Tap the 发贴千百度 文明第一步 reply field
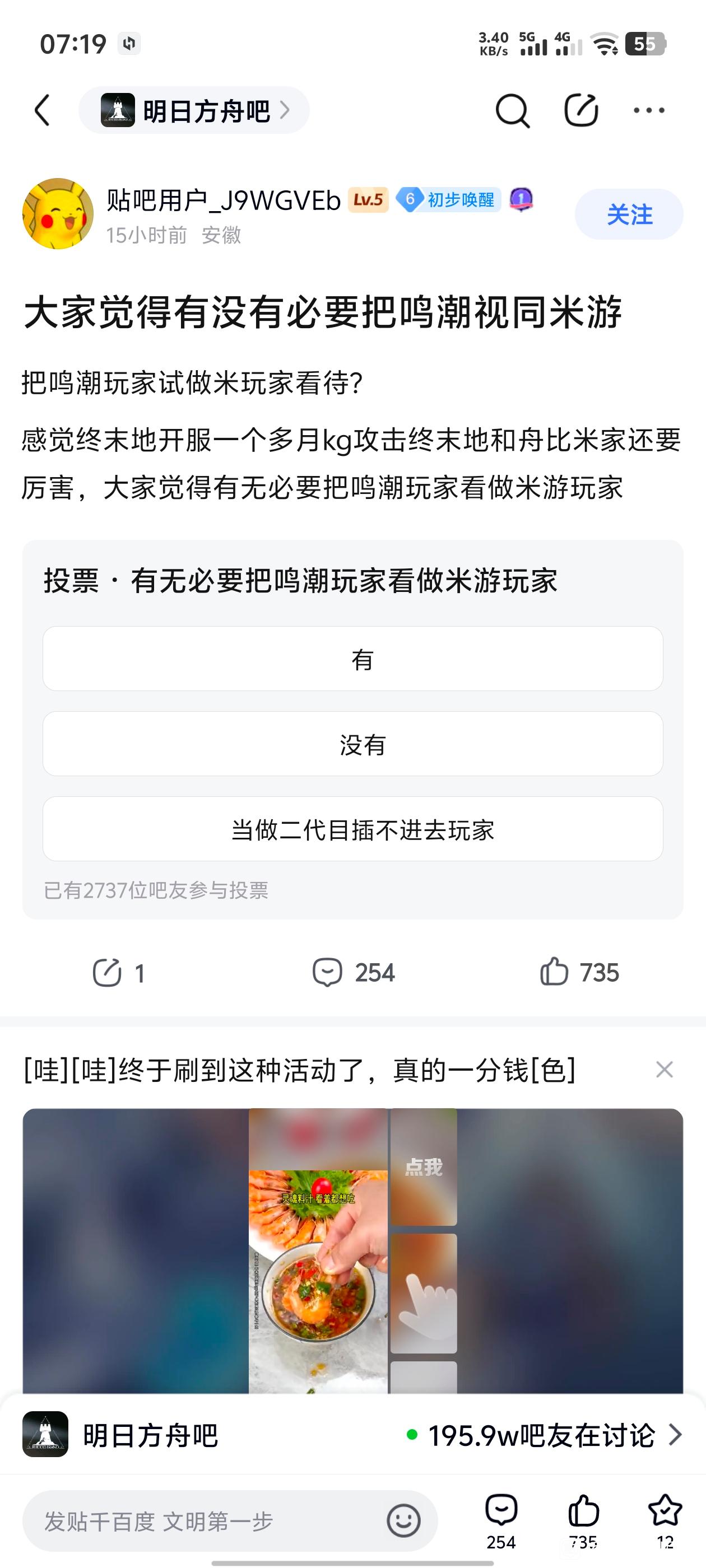 201,1521
